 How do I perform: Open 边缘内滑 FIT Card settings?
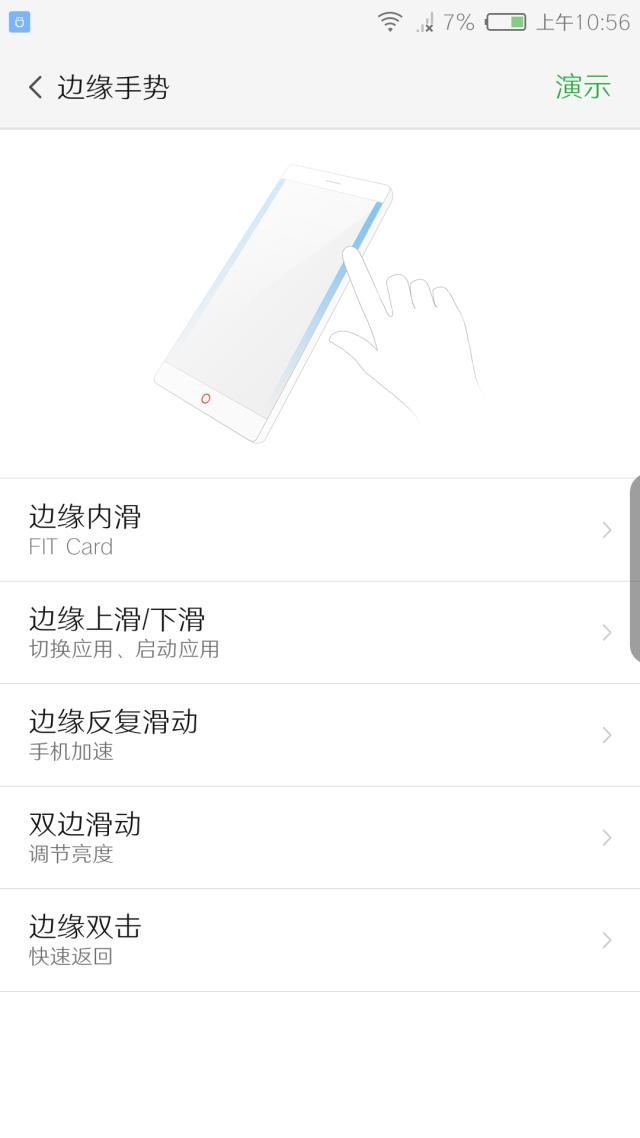[x=320, y=530]
